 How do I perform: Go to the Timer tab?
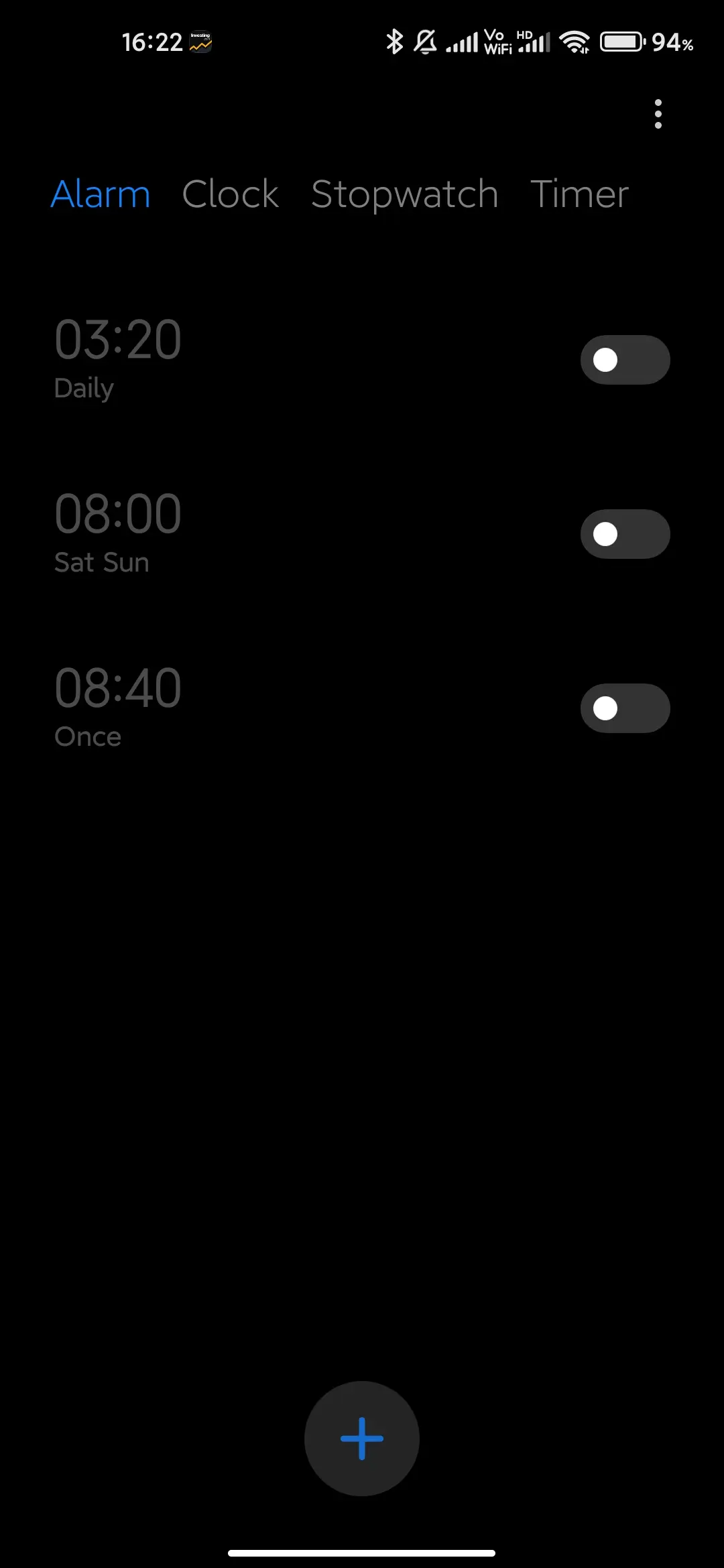click(x=579, y=194)
